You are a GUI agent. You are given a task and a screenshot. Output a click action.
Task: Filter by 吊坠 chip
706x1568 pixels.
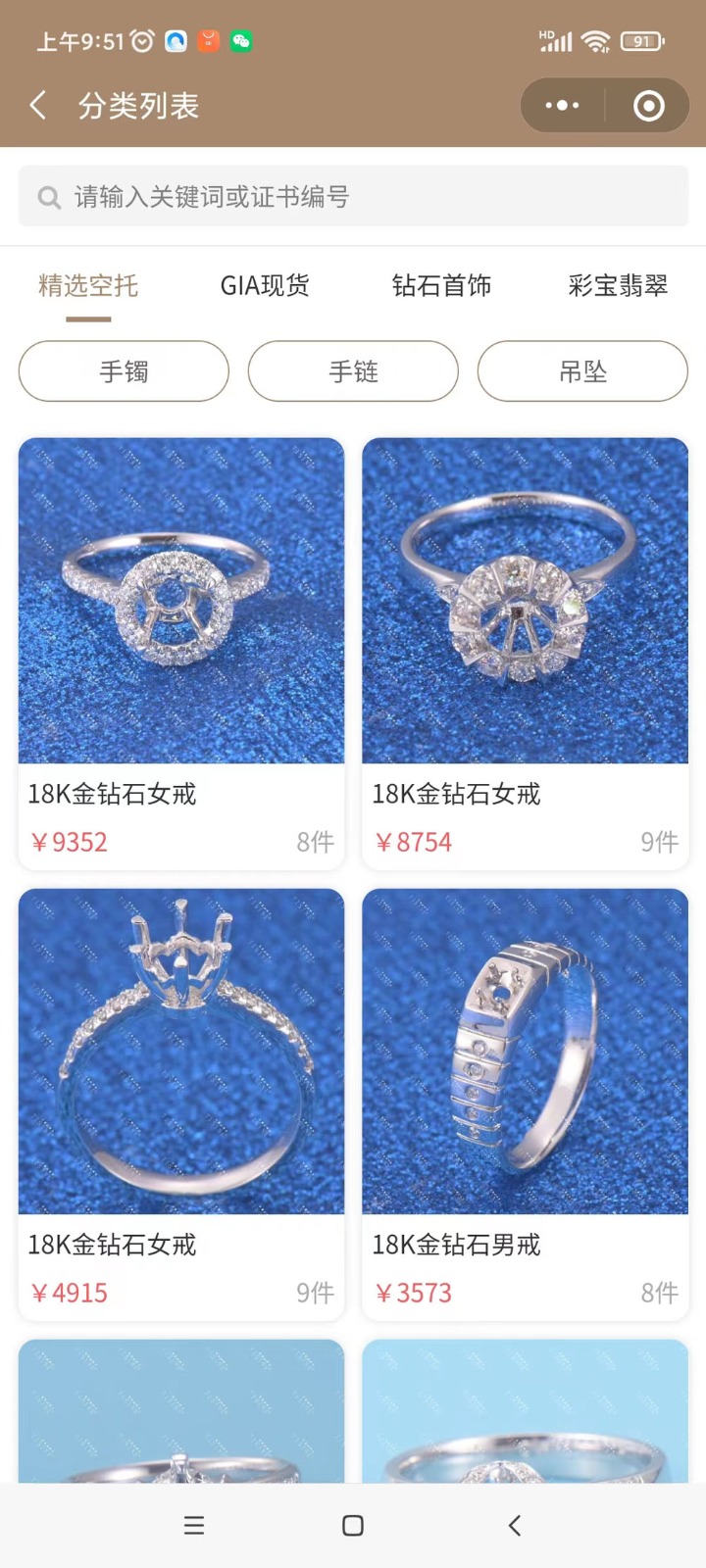coord(582,371)
